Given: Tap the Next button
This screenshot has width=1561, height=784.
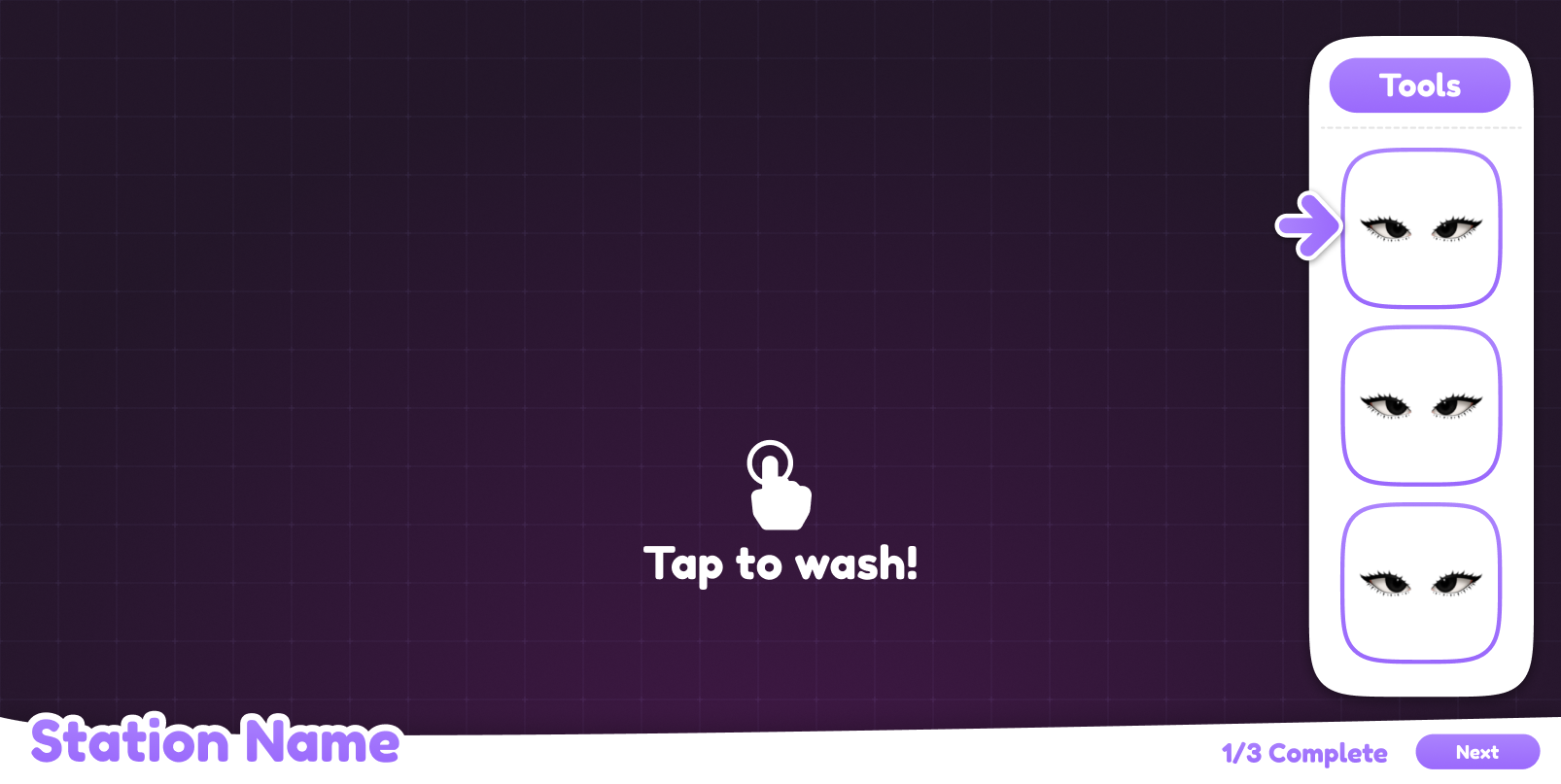Looking at the screenshot, I should [x=1476, y=752].
